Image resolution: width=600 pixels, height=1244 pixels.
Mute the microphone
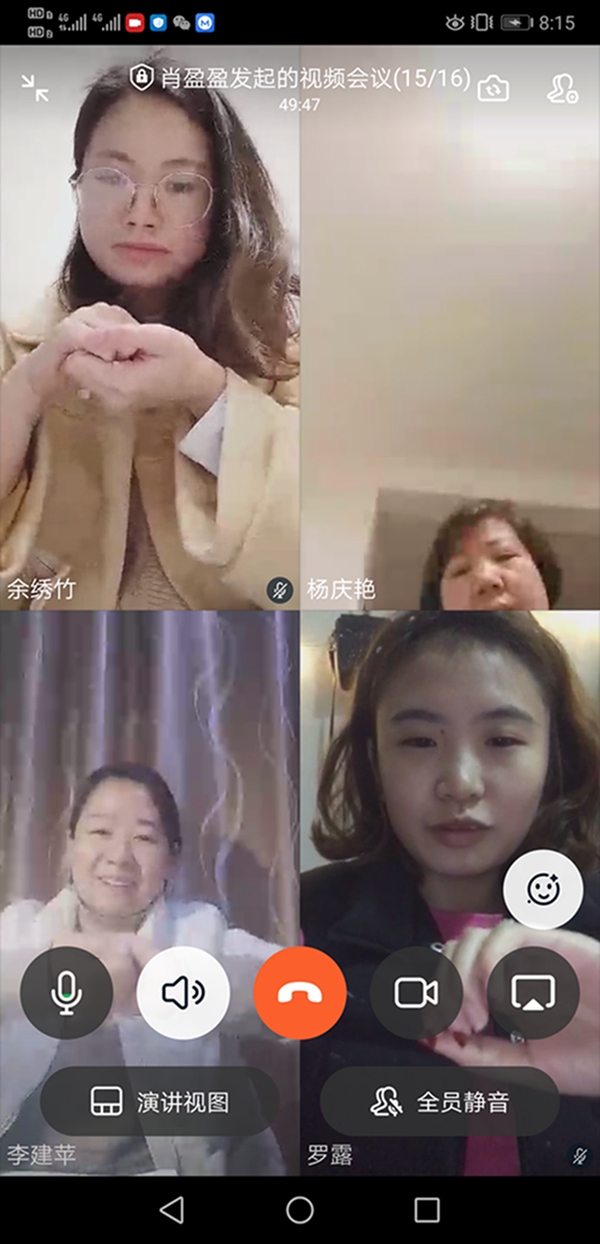tap(67, 993)
